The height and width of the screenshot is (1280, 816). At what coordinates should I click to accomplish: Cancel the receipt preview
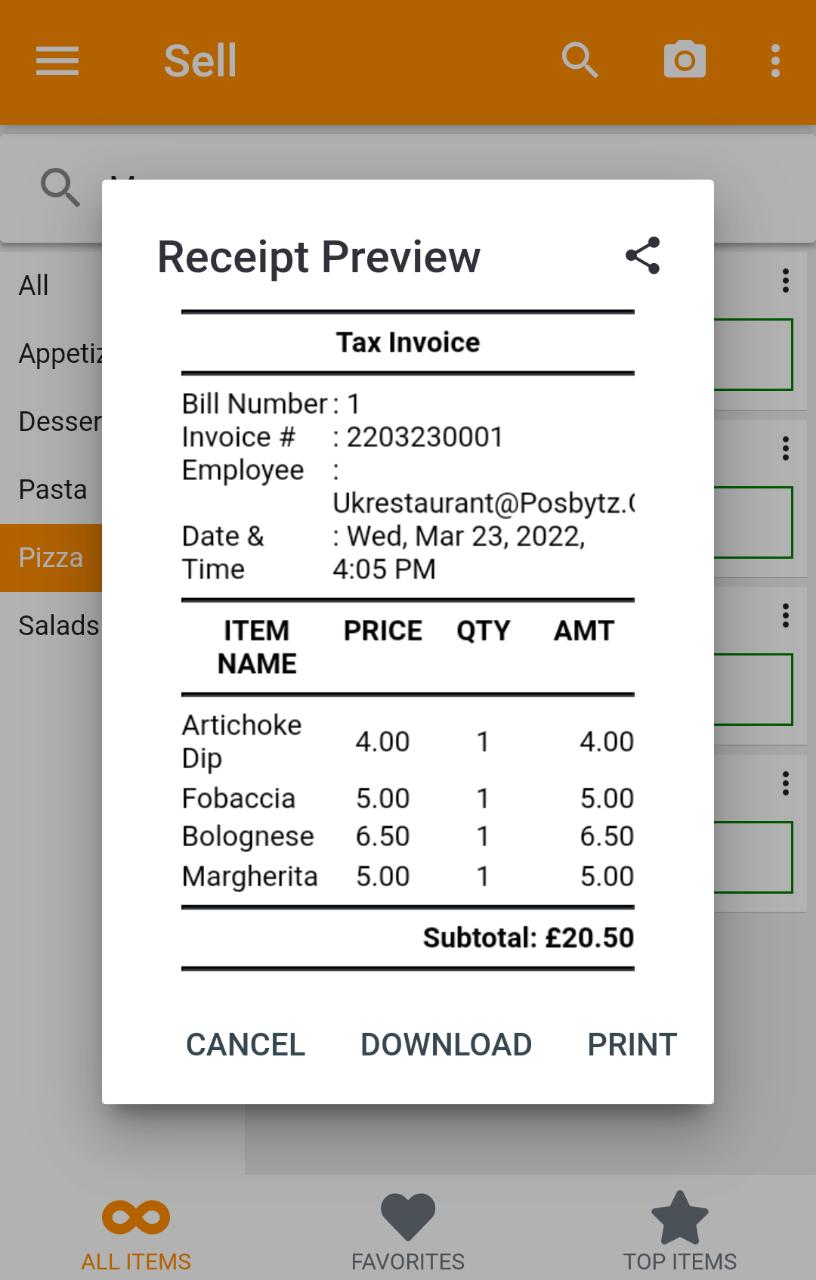244,1043
